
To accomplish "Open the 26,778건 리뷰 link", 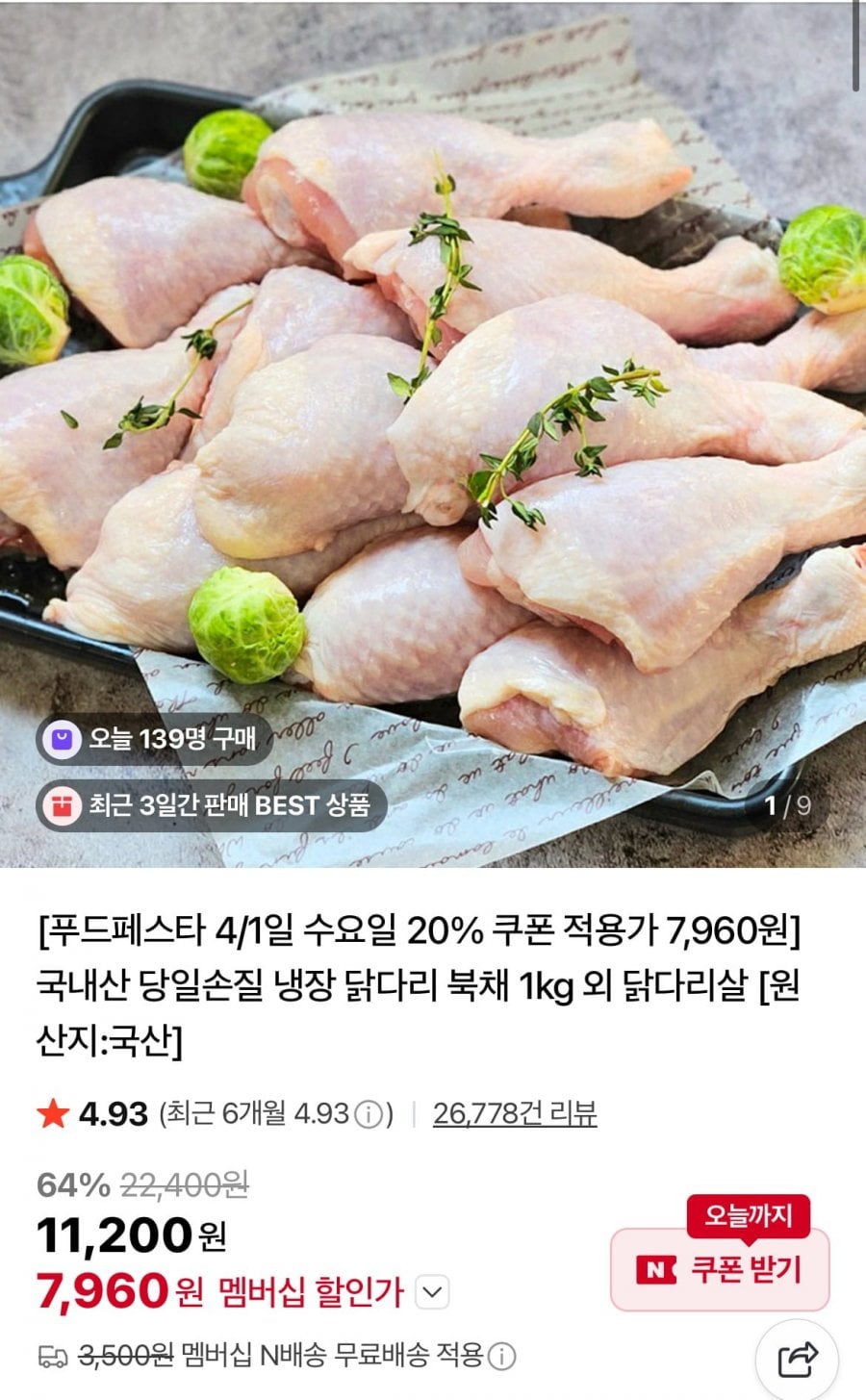I will 515,1113.
